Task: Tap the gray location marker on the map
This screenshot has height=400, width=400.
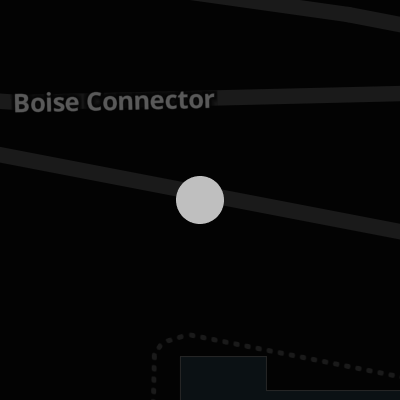Action: point(200,200)
